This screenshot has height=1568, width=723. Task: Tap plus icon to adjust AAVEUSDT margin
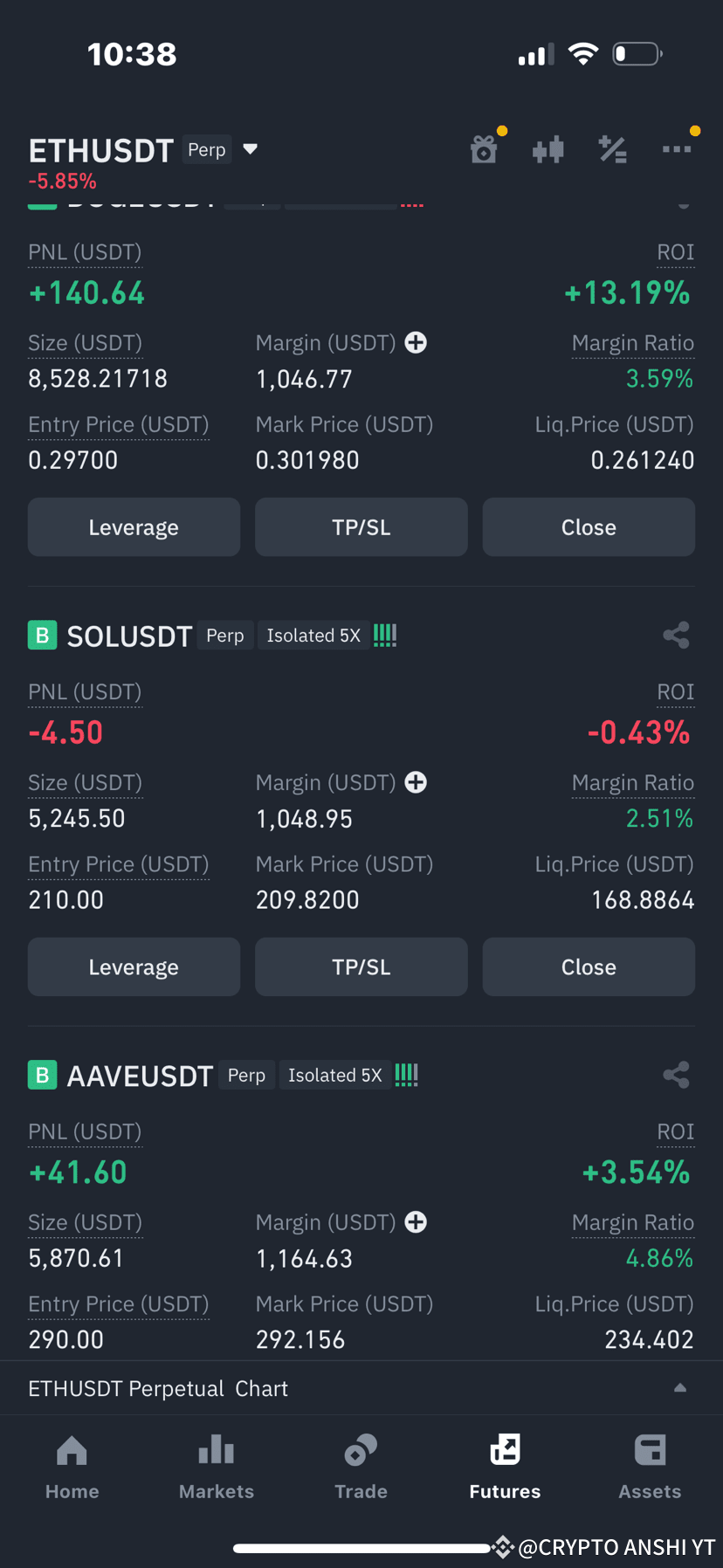tap(416, 1222)
